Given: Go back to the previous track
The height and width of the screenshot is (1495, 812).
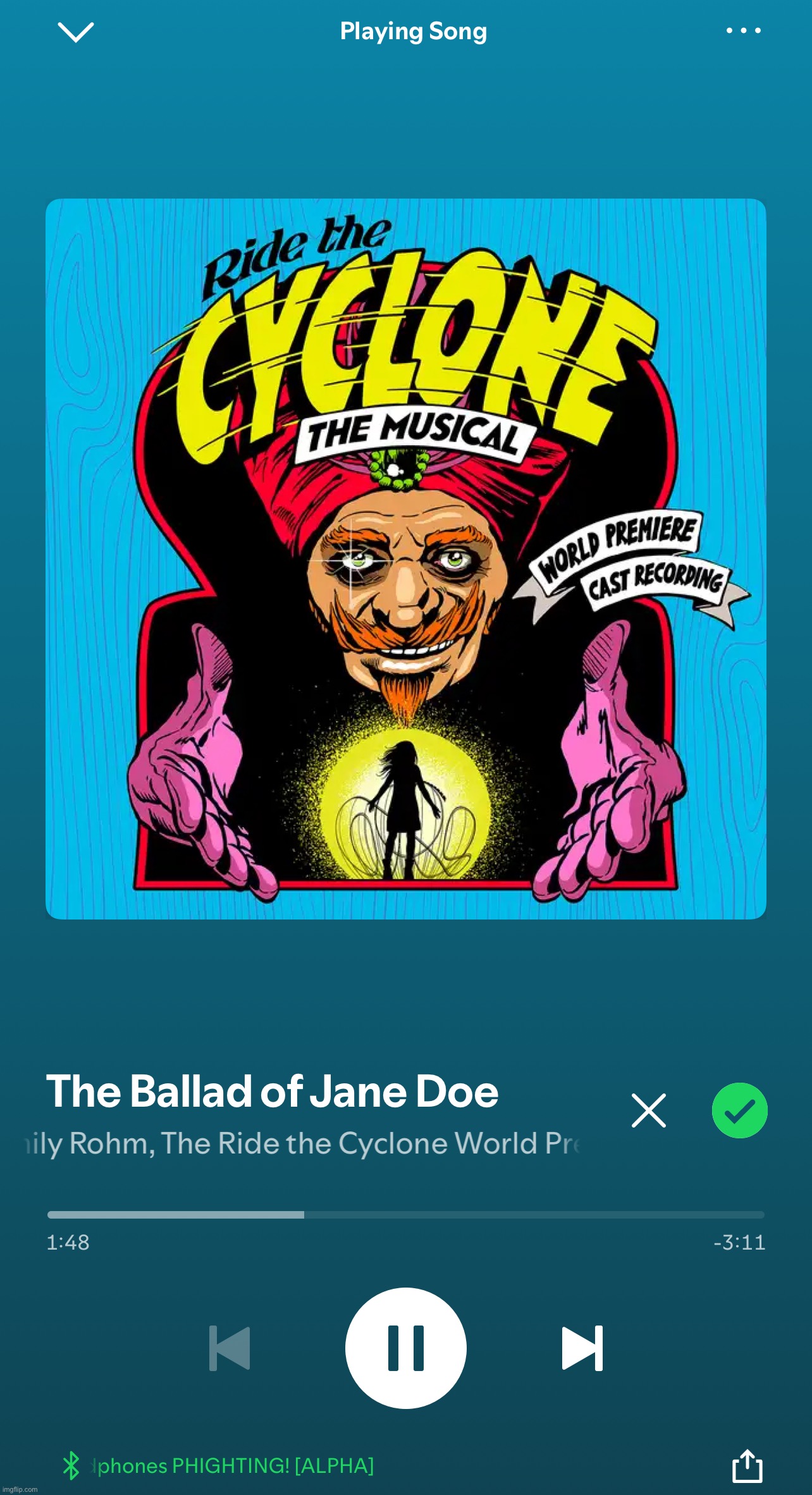Looking at the screenshot, I should tap(230, 1348).
